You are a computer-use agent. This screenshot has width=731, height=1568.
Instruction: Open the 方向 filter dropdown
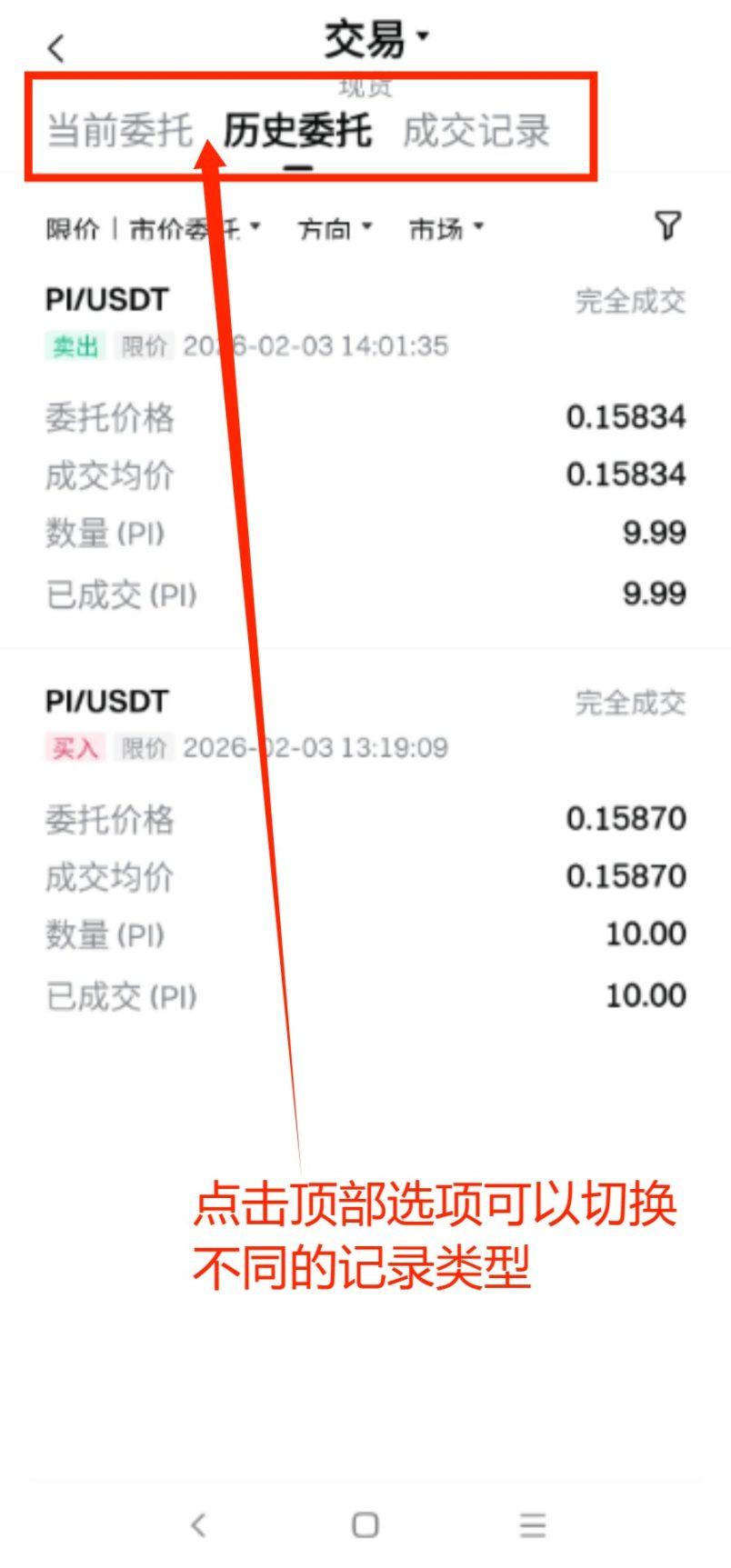(335, 228)
